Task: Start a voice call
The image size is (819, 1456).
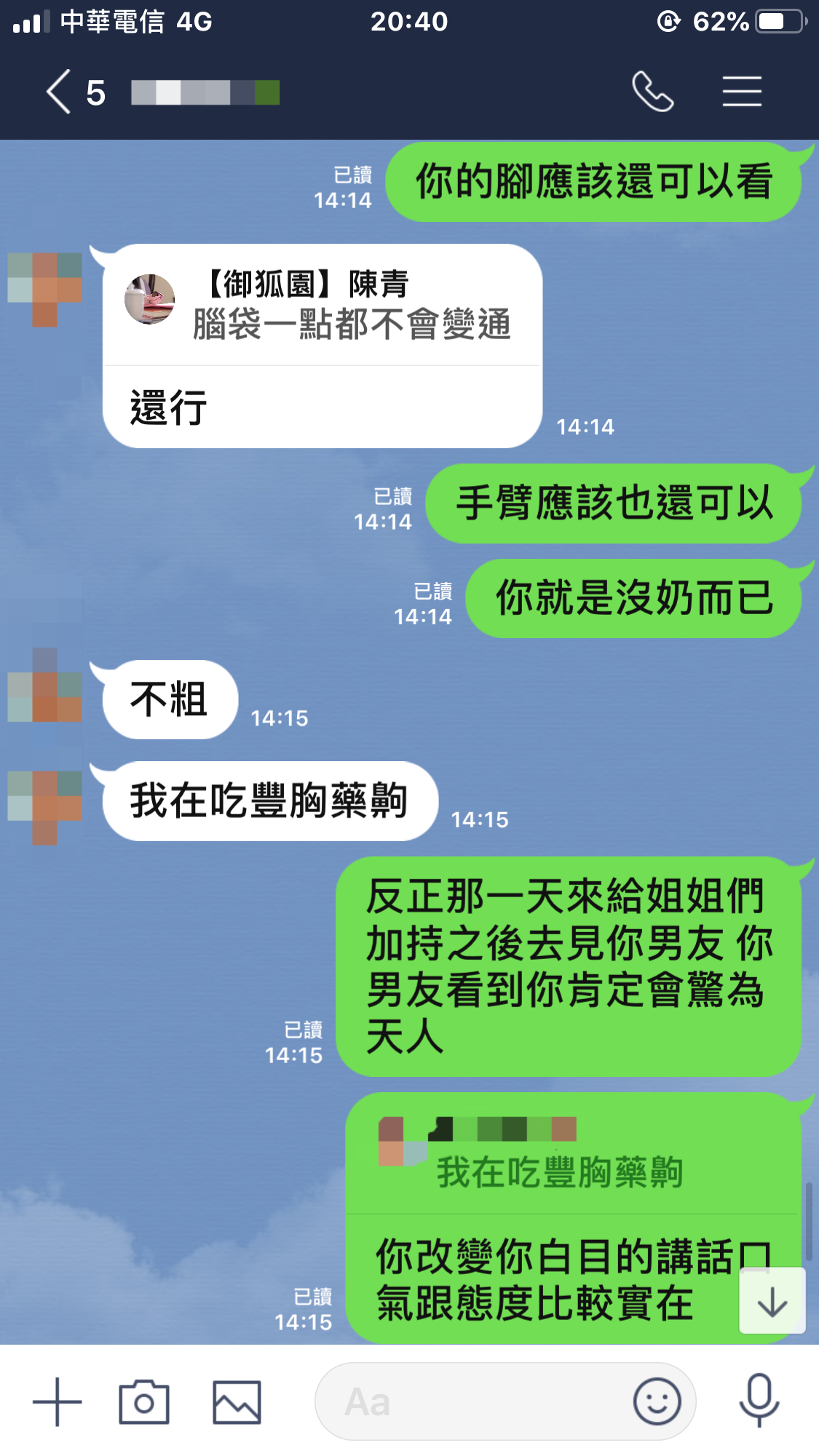Action: [652, 92]
